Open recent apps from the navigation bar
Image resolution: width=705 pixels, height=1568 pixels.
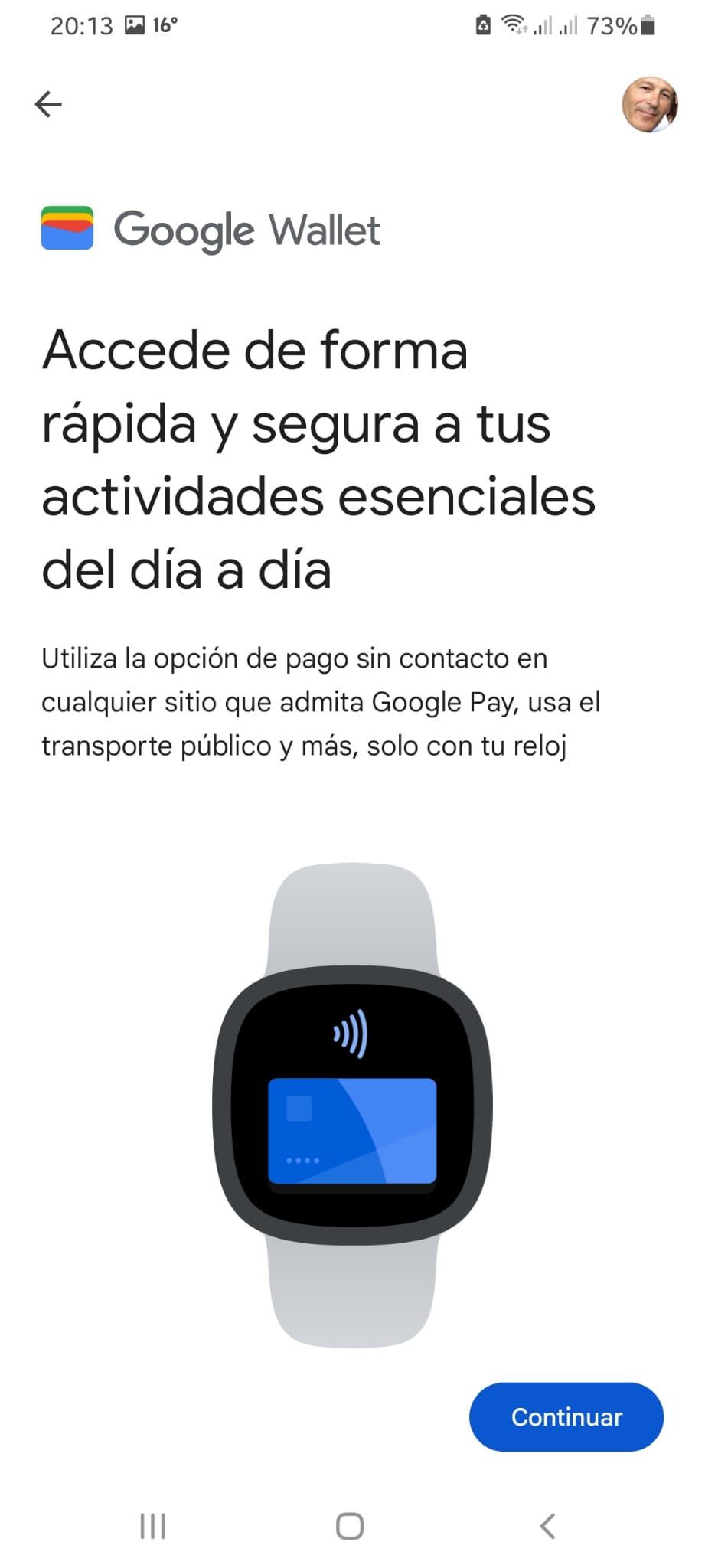point(153,1526)
